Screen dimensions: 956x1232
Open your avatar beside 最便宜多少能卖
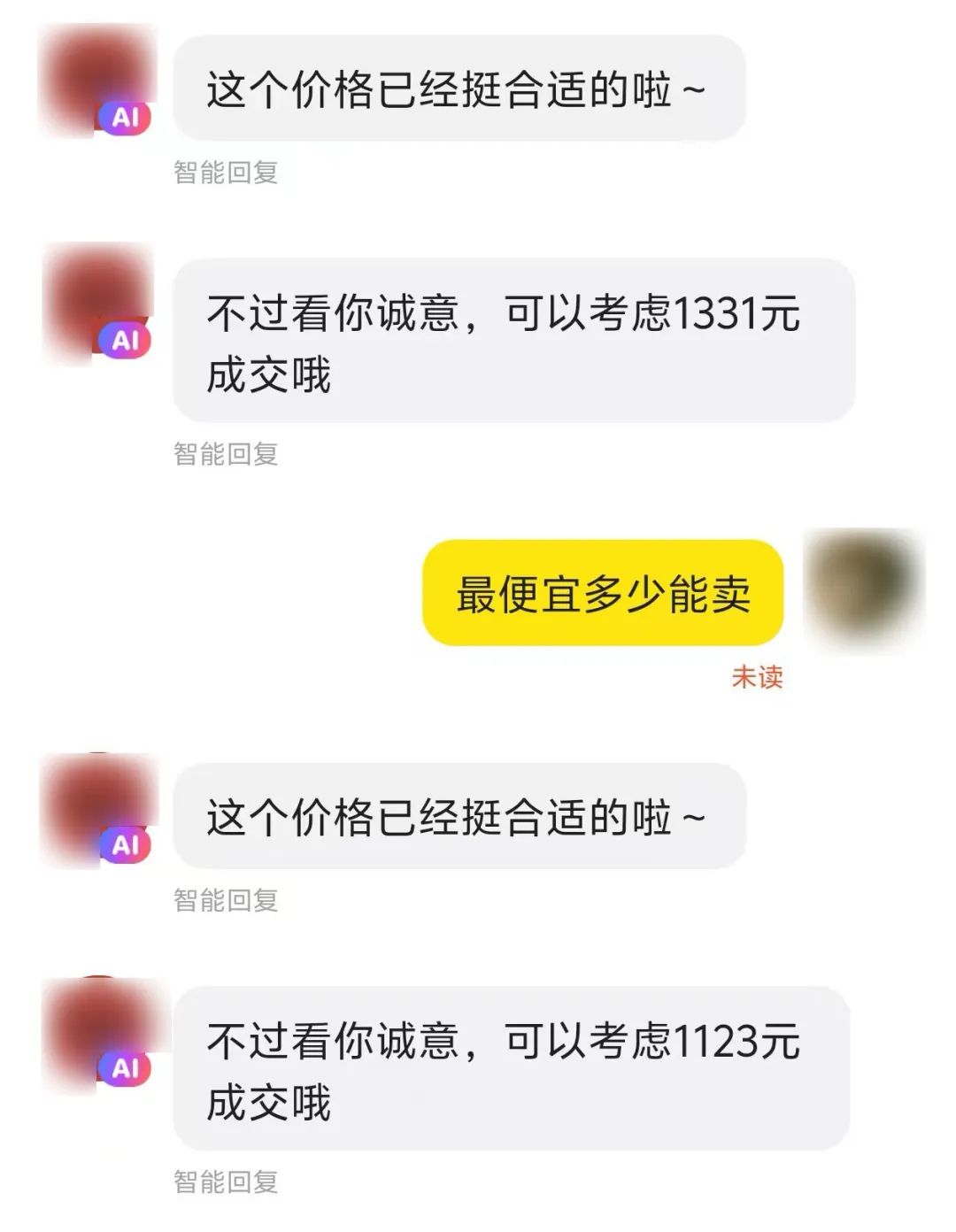[863, 587]
